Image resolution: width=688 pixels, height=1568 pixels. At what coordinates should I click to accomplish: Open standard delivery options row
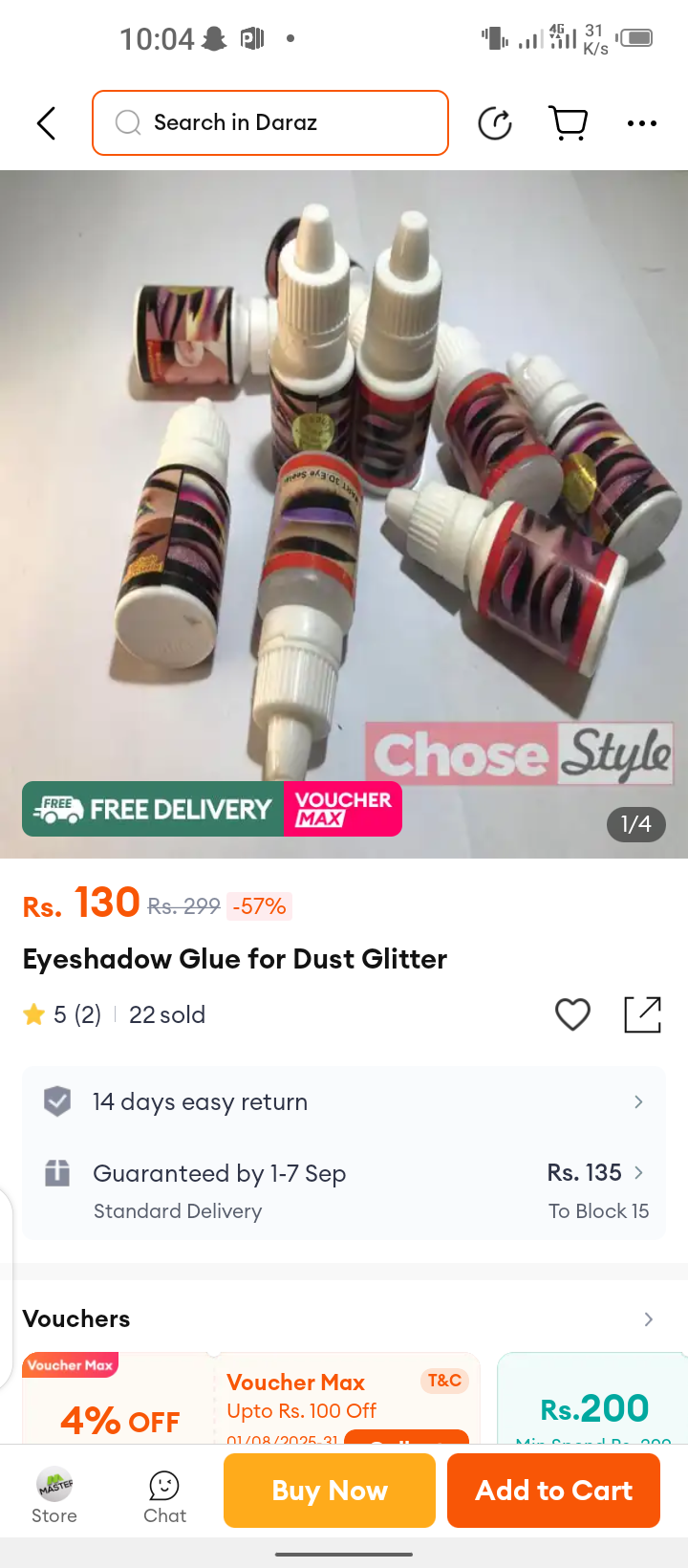pyautogui.click(x=344, y=1190)
